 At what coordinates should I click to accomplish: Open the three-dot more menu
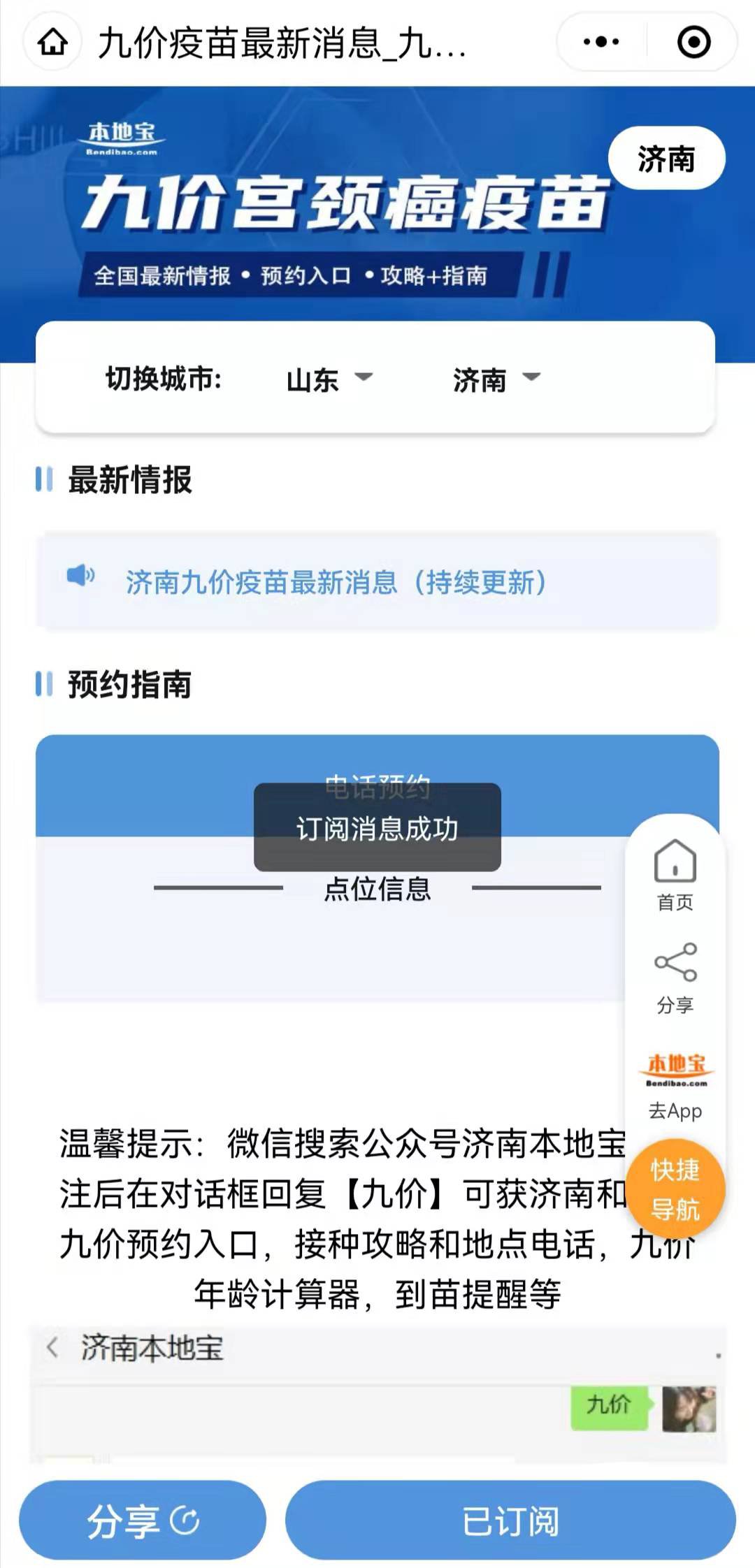point(601,43)
